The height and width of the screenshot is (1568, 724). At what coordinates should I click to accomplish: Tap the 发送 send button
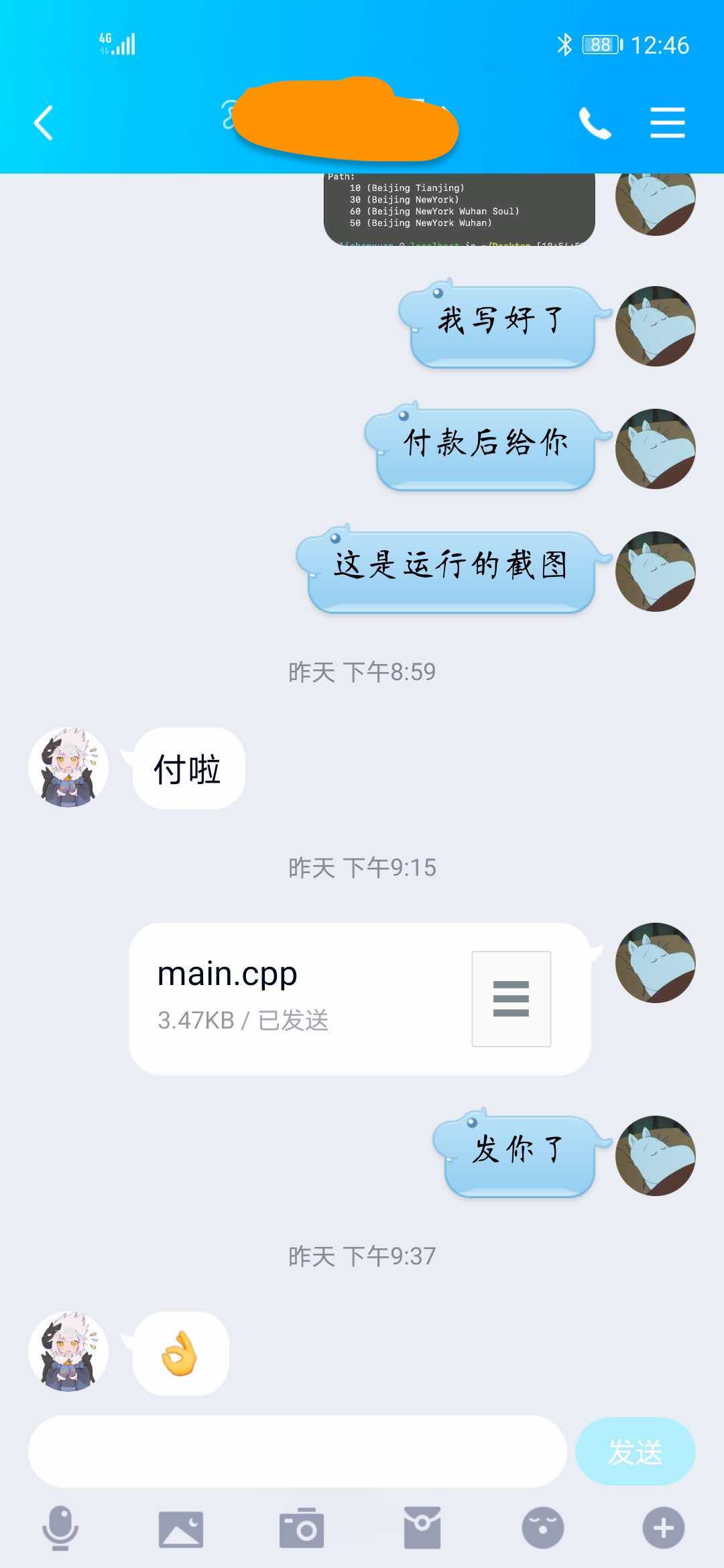635,1451
